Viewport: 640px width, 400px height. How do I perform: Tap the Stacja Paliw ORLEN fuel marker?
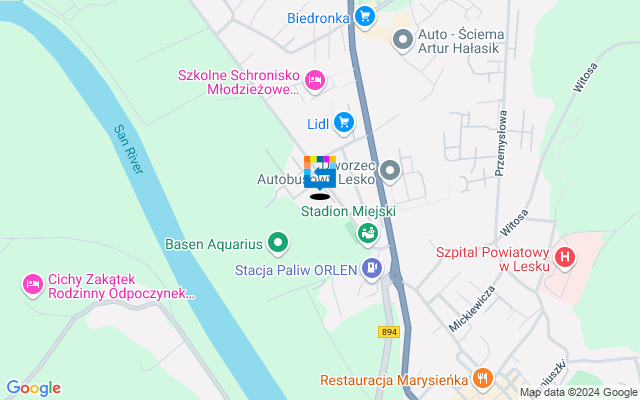373,267
